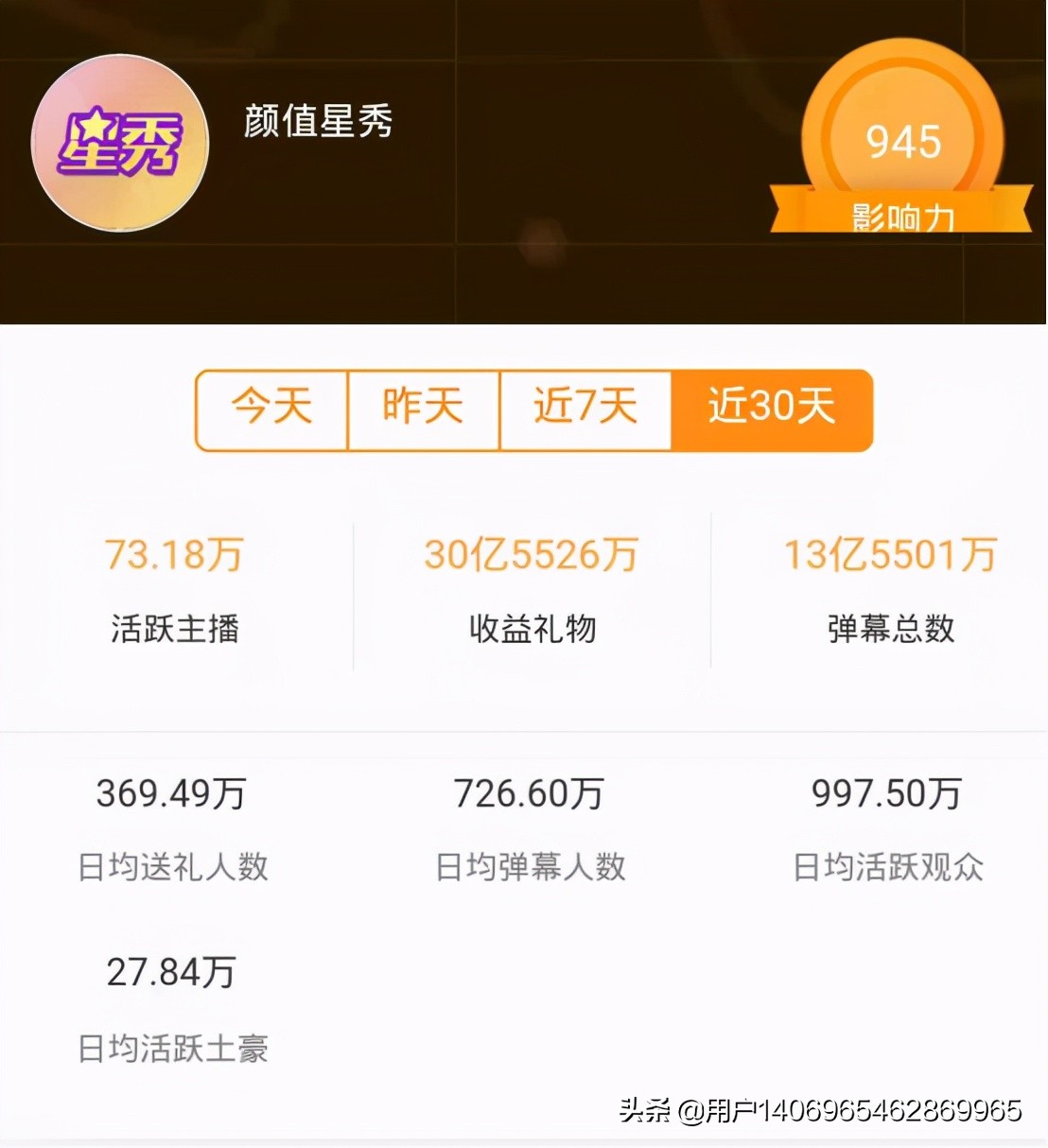Switch to the 今天 tab

coord(272,409)
